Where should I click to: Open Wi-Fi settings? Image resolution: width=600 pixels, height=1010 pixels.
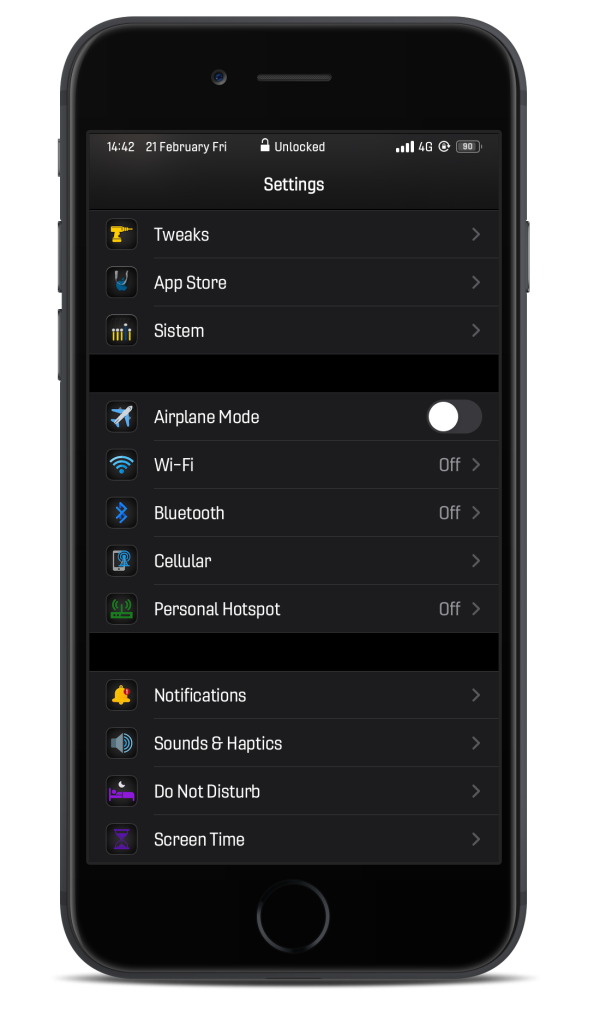293,465
